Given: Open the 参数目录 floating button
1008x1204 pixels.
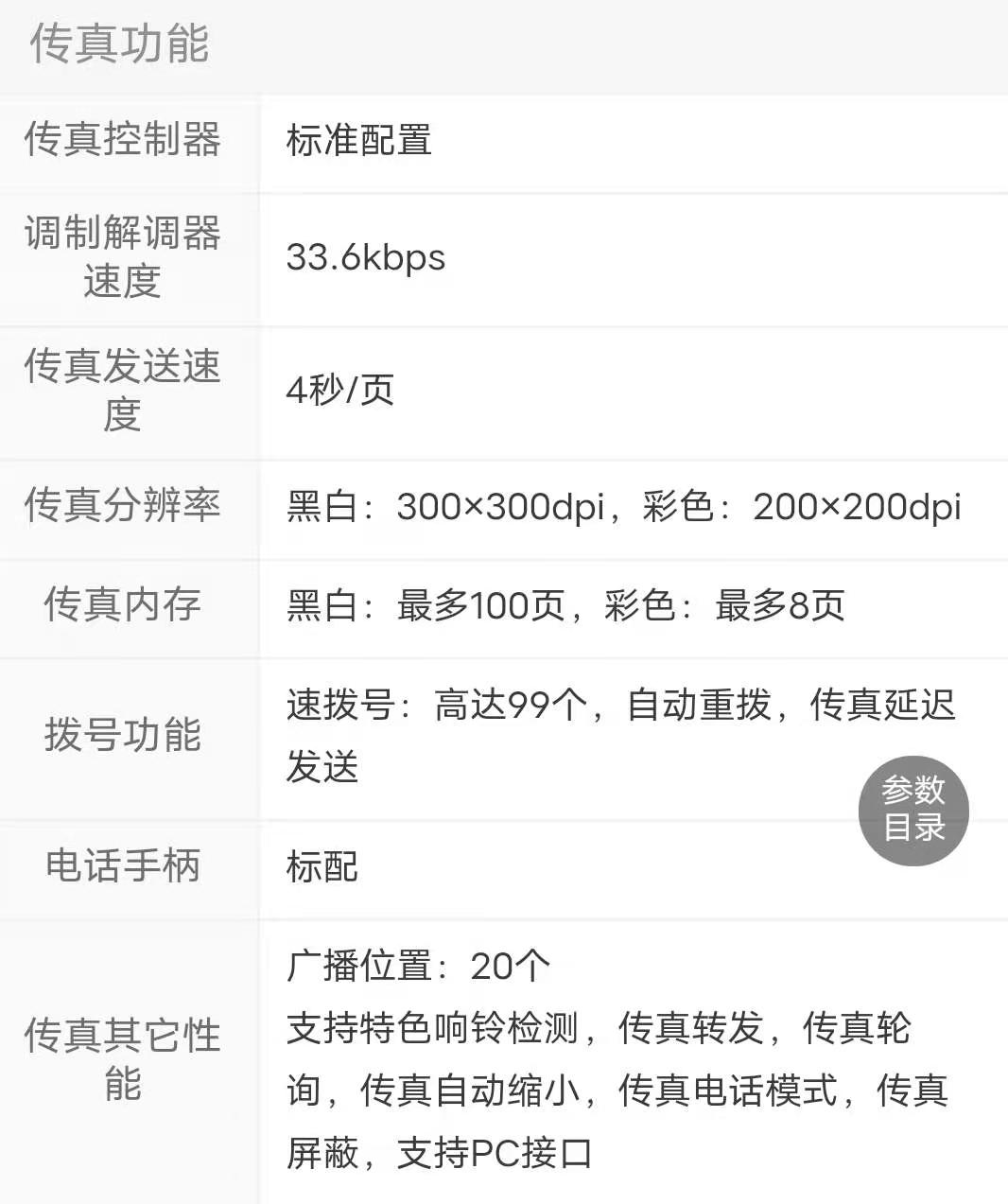Looking at the screenshot, I should tap(913, 810).
